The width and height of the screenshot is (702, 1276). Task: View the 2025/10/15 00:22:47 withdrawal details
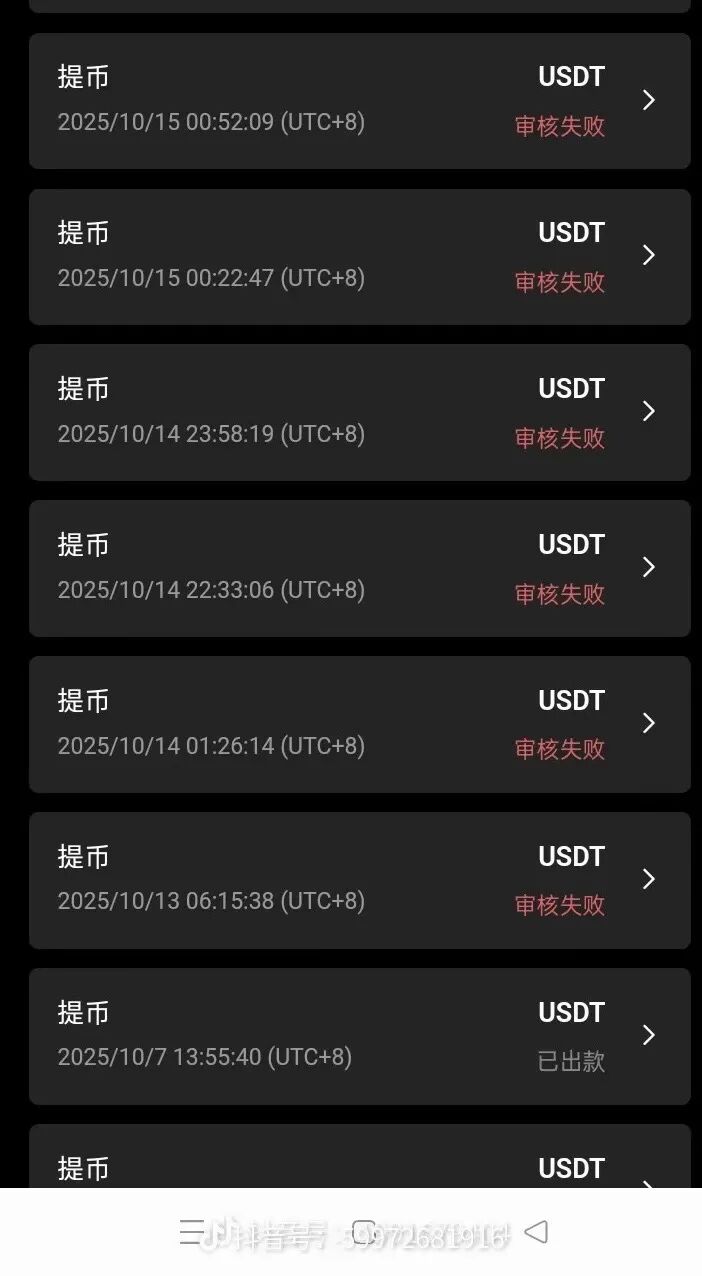tap(359, 257)
